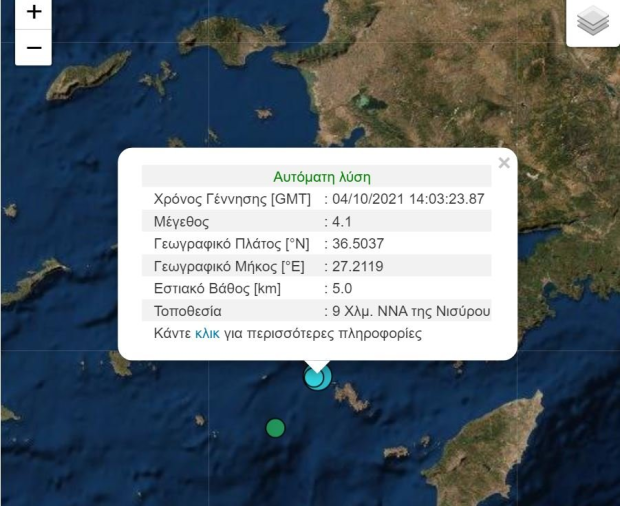Viewport: 620px width, 506px height.
Task: Open the map layers selector
Action: [x=593, y=21]
